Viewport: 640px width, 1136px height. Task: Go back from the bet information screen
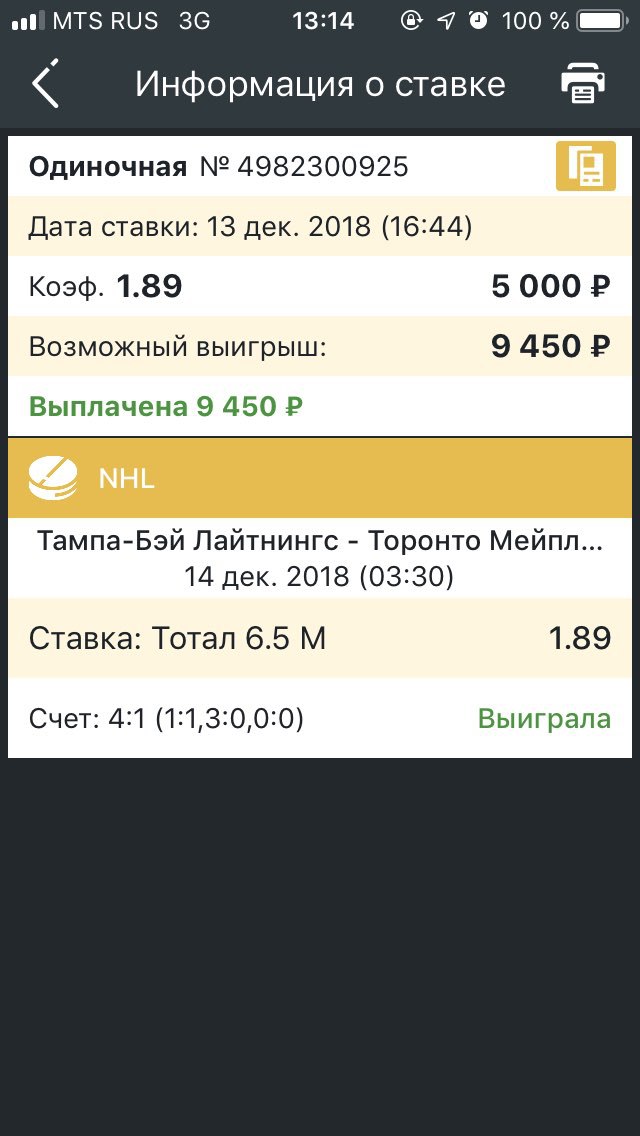click(x=45, y=83)
